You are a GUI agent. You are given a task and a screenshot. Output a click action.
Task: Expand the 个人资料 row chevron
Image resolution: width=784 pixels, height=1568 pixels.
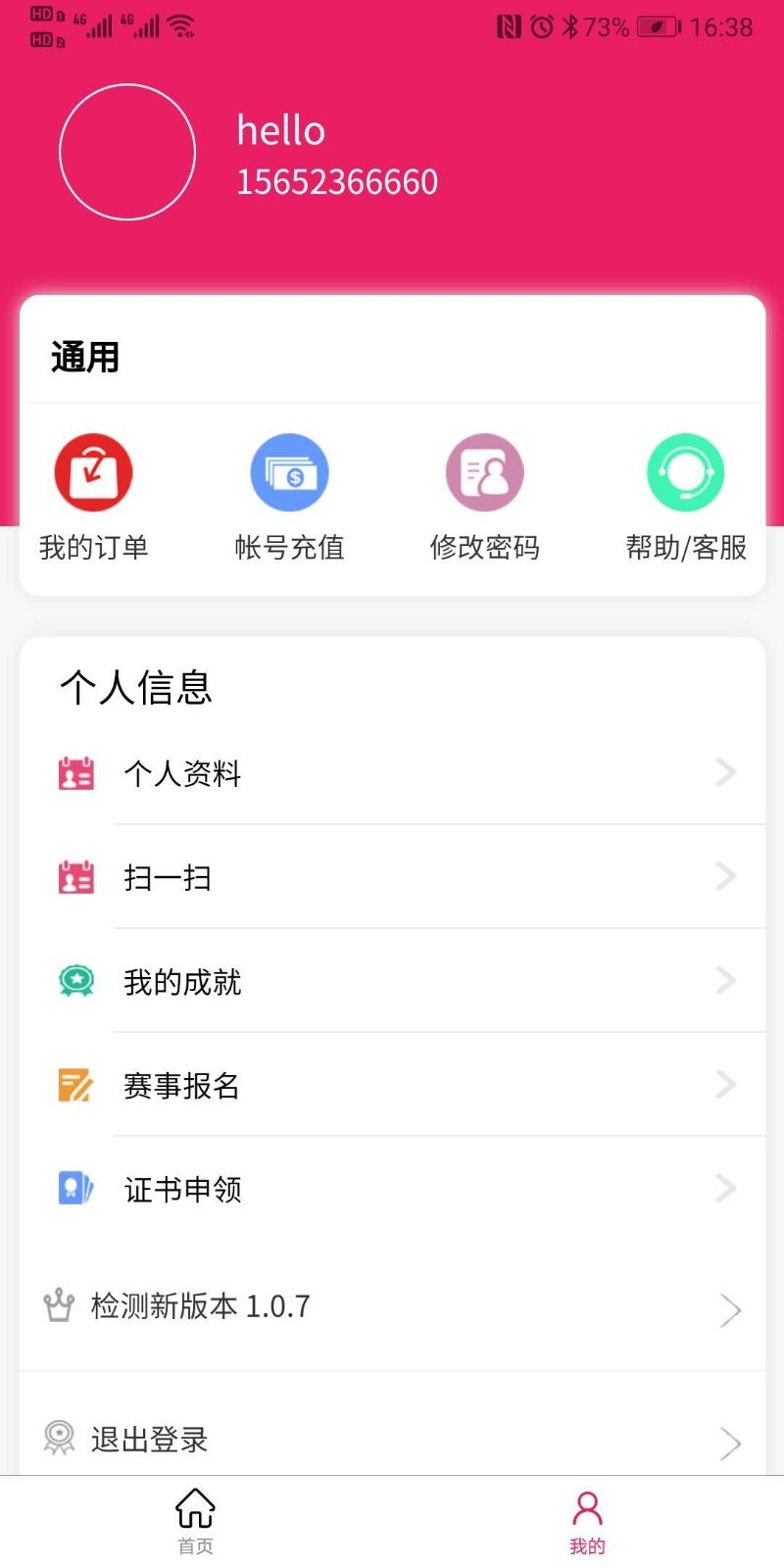(x=725, y=772)
